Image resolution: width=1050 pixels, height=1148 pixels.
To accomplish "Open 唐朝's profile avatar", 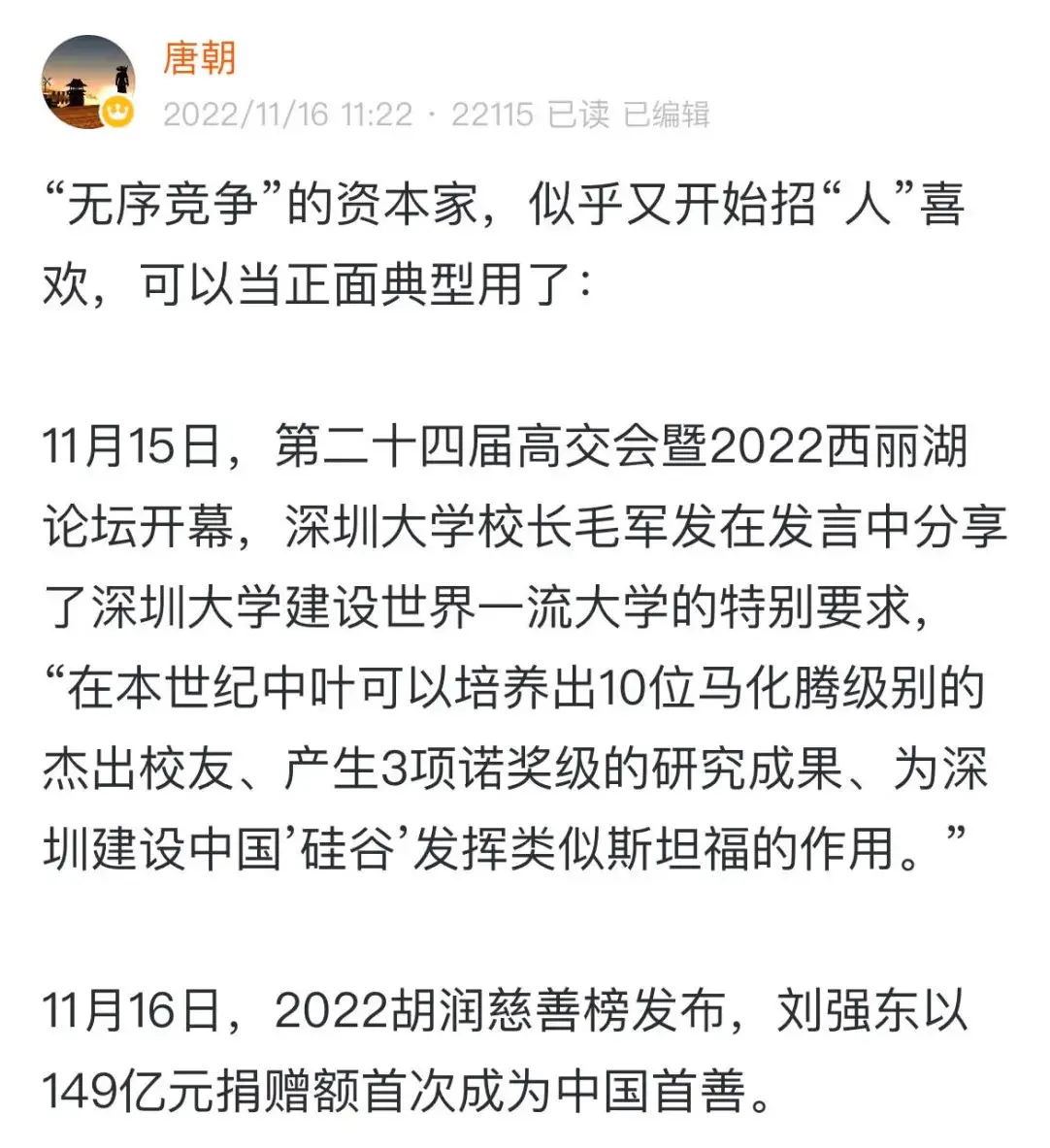I will point(88,82).
